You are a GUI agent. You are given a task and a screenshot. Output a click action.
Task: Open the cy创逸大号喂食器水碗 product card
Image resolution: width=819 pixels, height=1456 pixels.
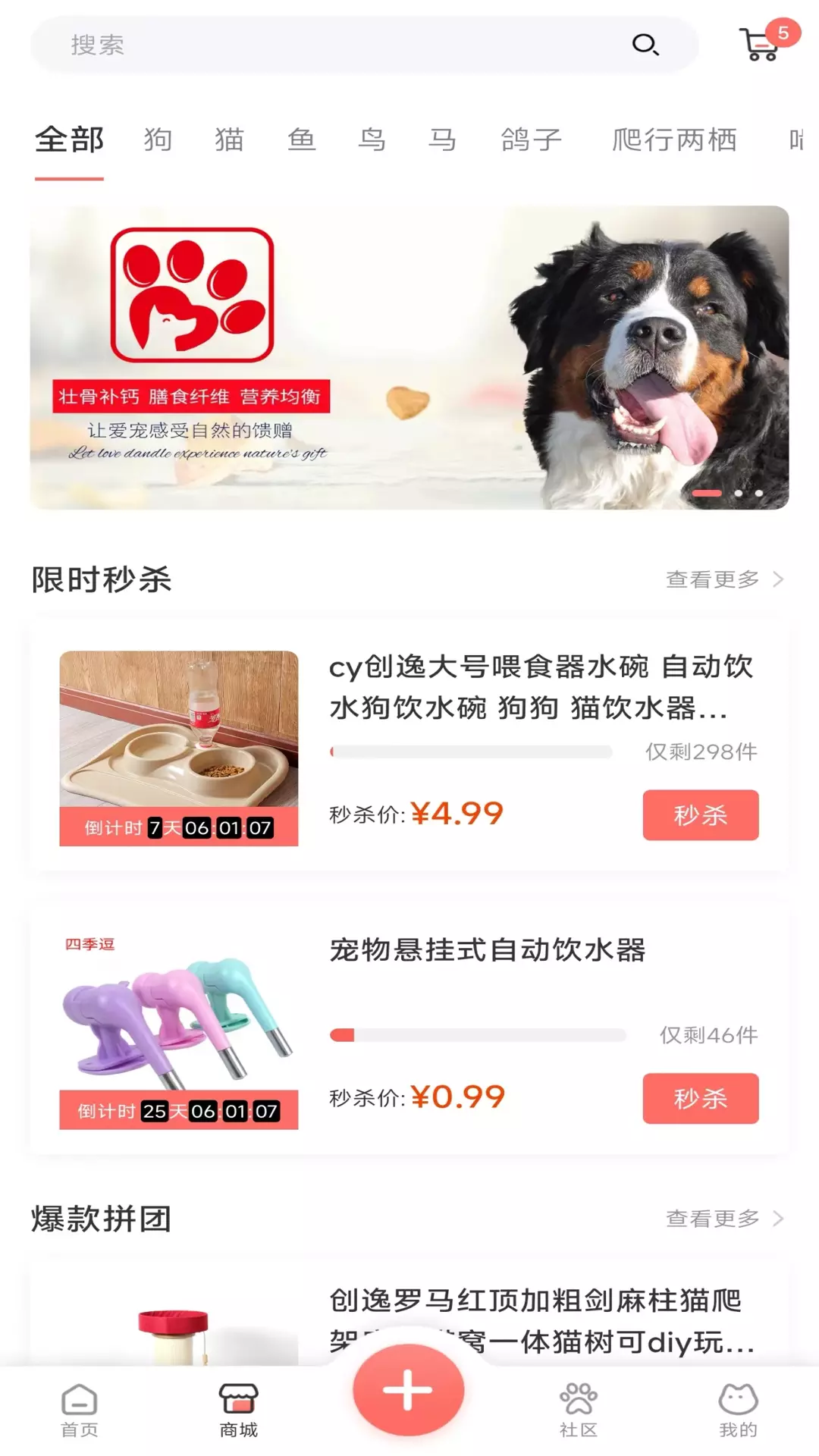540,687
